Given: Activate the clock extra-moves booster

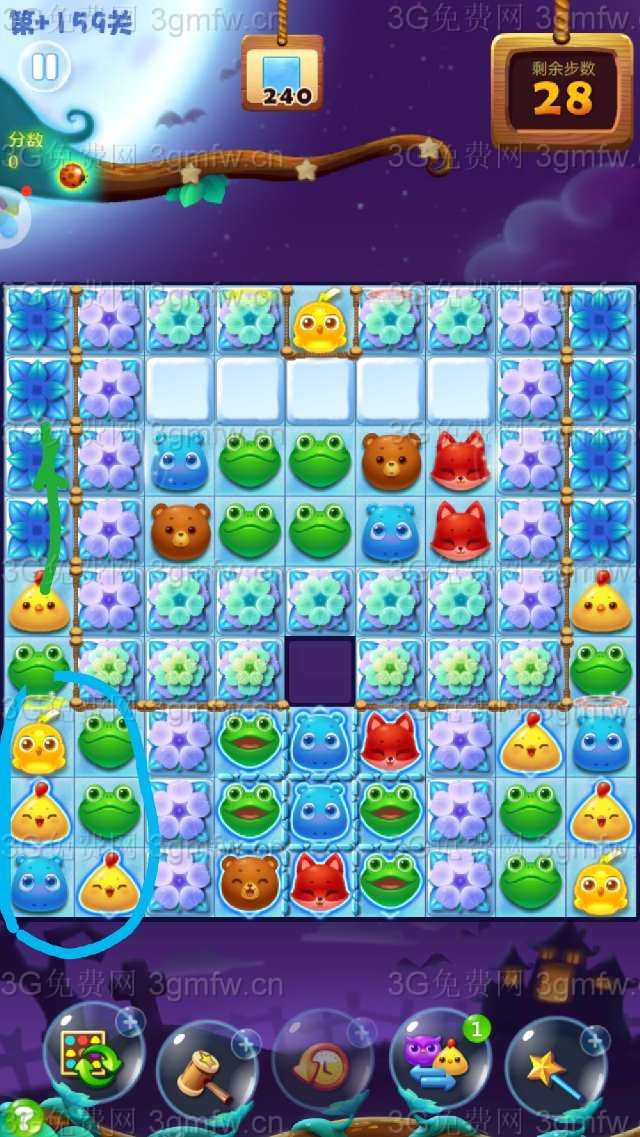Looking at the screenshot, I should [x=322, y=1062].
